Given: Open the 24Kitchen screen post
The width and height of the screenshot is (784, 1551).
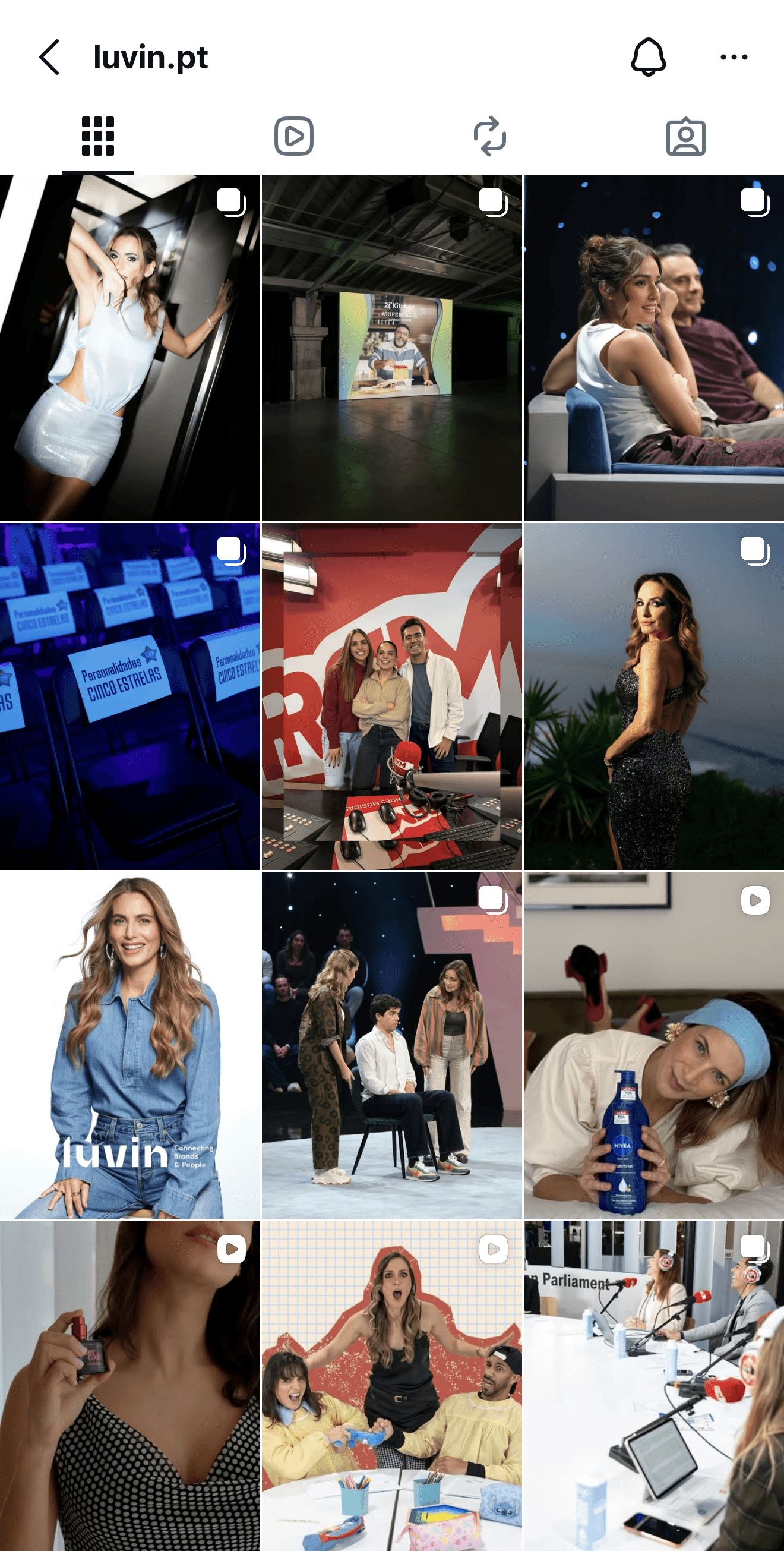Looking at the screenshot, I should click(x=391, y=348).
